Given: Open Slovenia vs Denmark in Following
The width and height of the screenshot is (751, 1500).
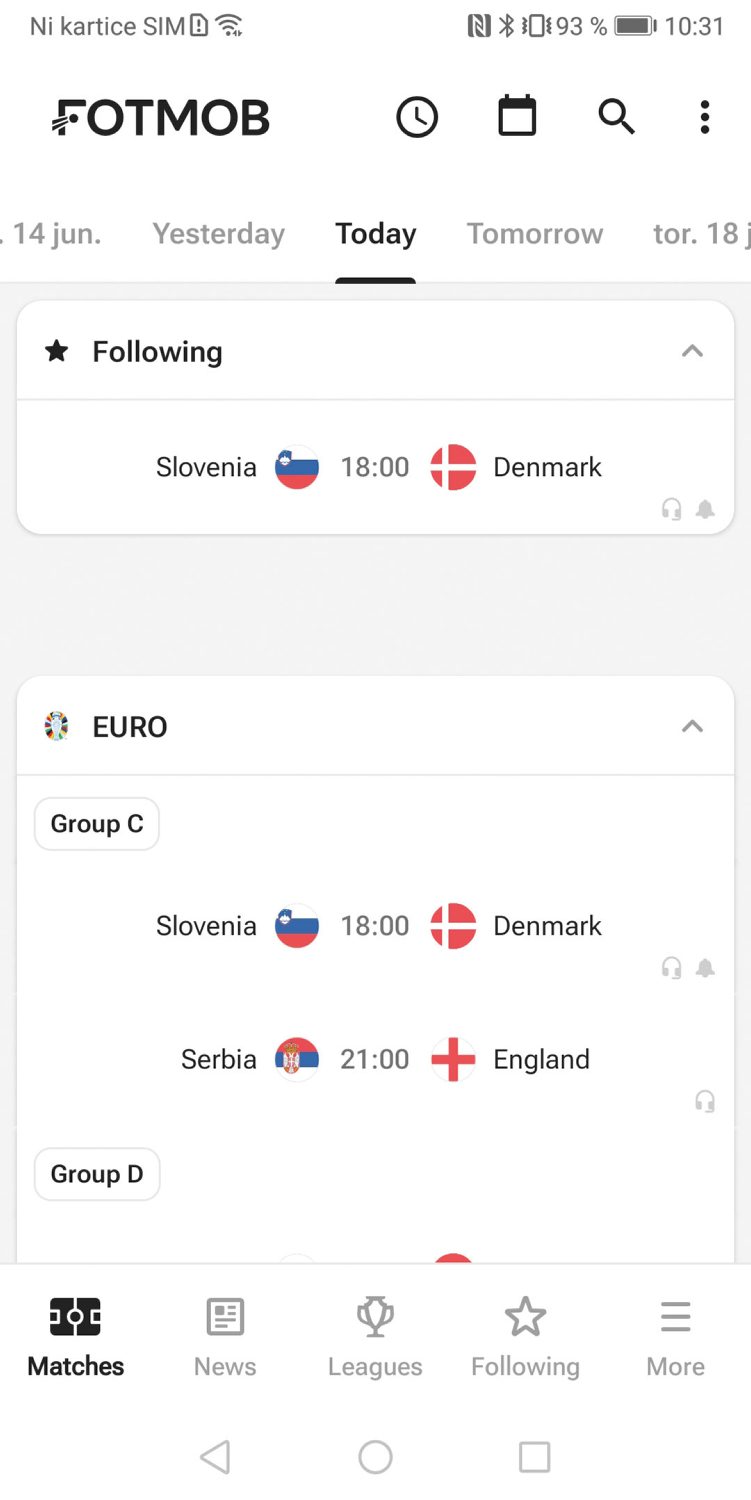Looking at the screenshot, I should point(376,467).
